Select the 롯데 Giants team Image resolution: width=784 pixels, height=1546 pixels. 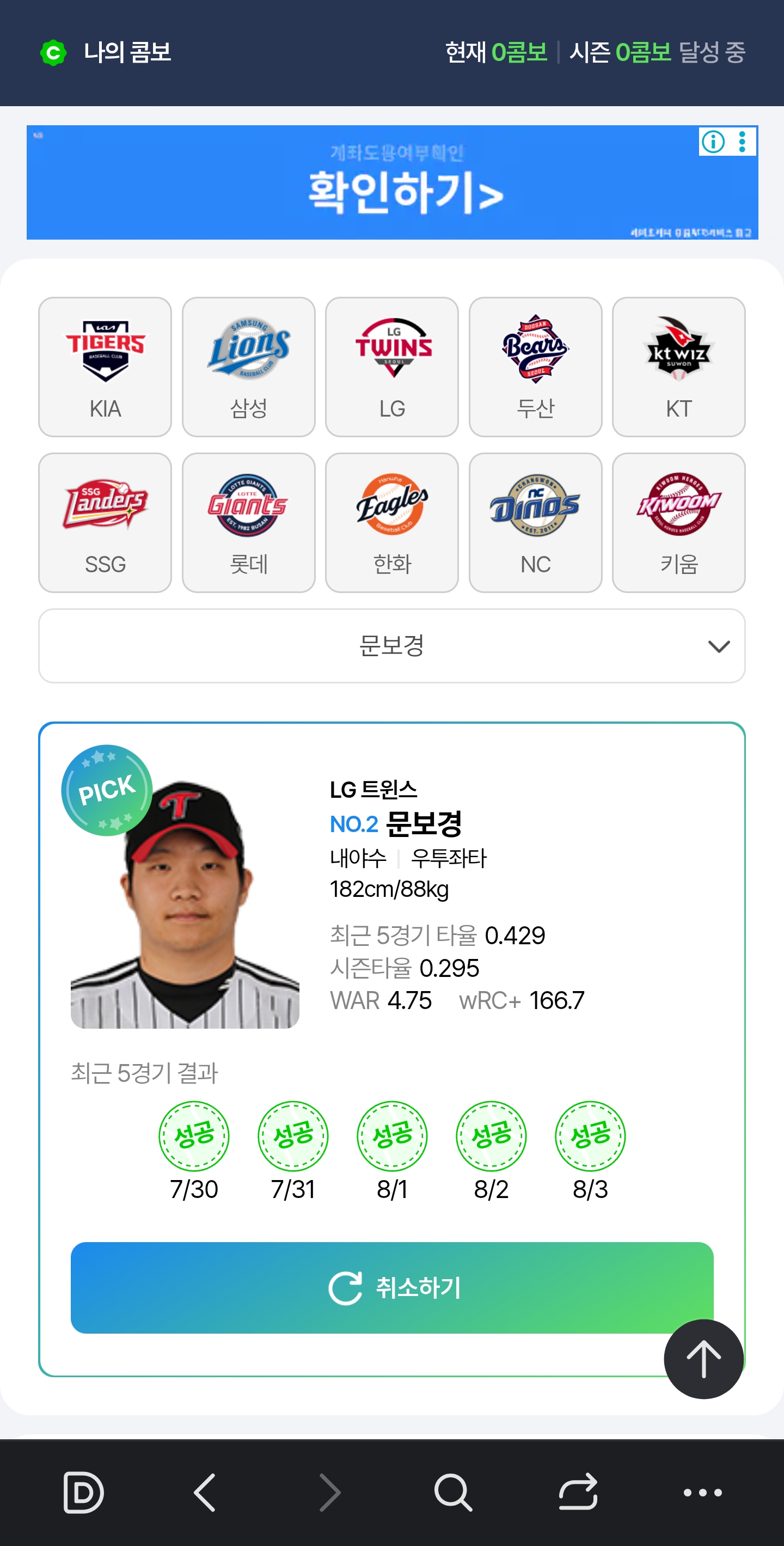pos(248,522)
